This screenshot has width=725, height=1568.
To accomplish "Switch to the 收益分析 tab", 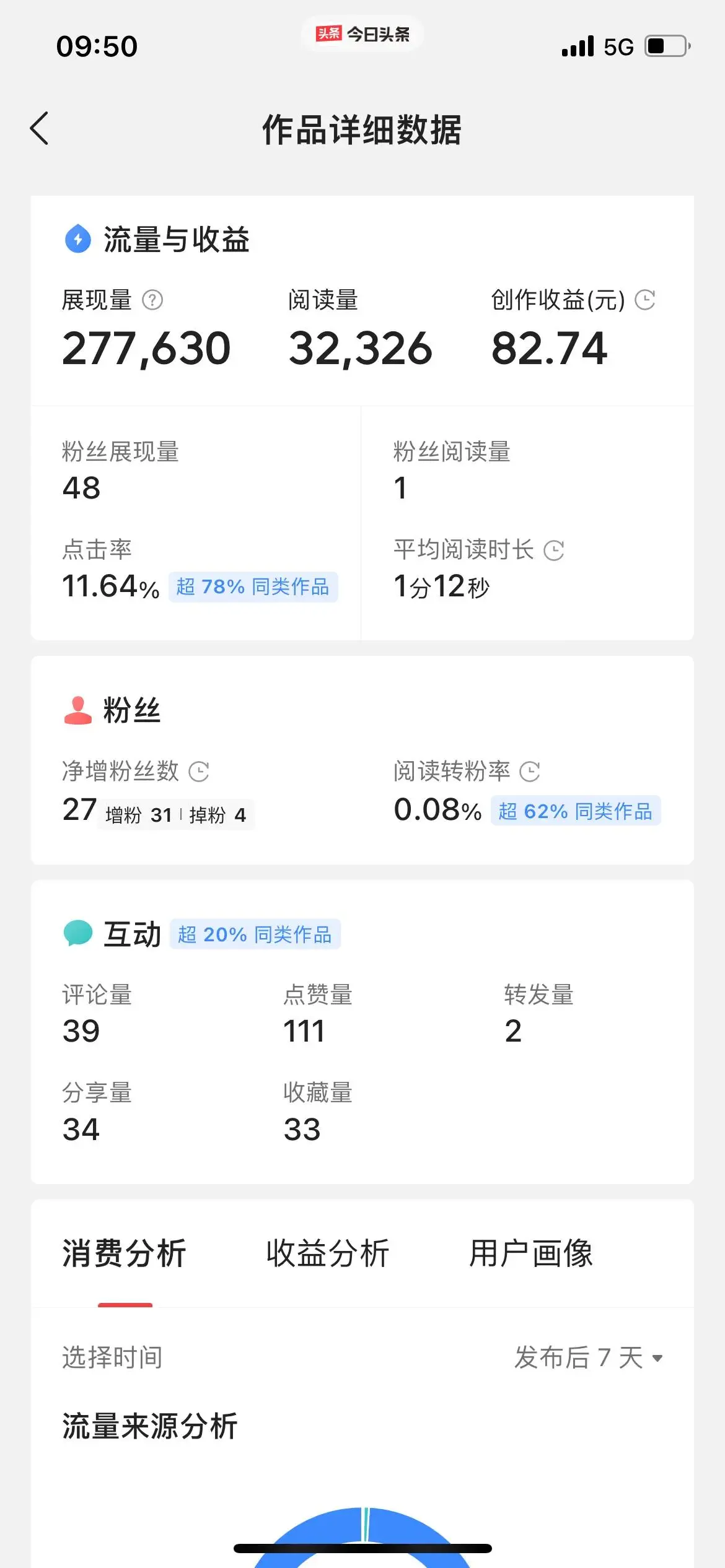I will click(327, 1253).
